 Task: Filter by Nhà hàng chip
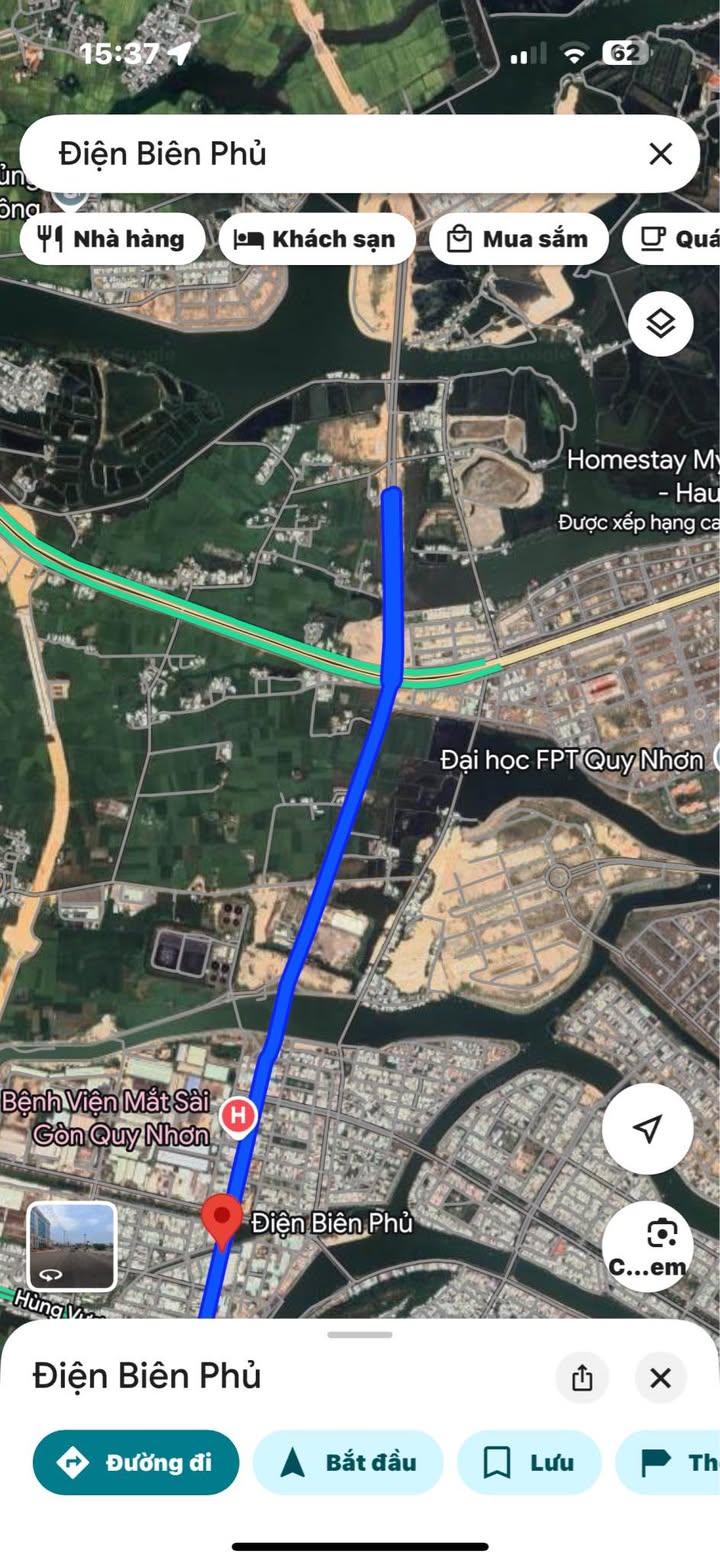point(113,239)
